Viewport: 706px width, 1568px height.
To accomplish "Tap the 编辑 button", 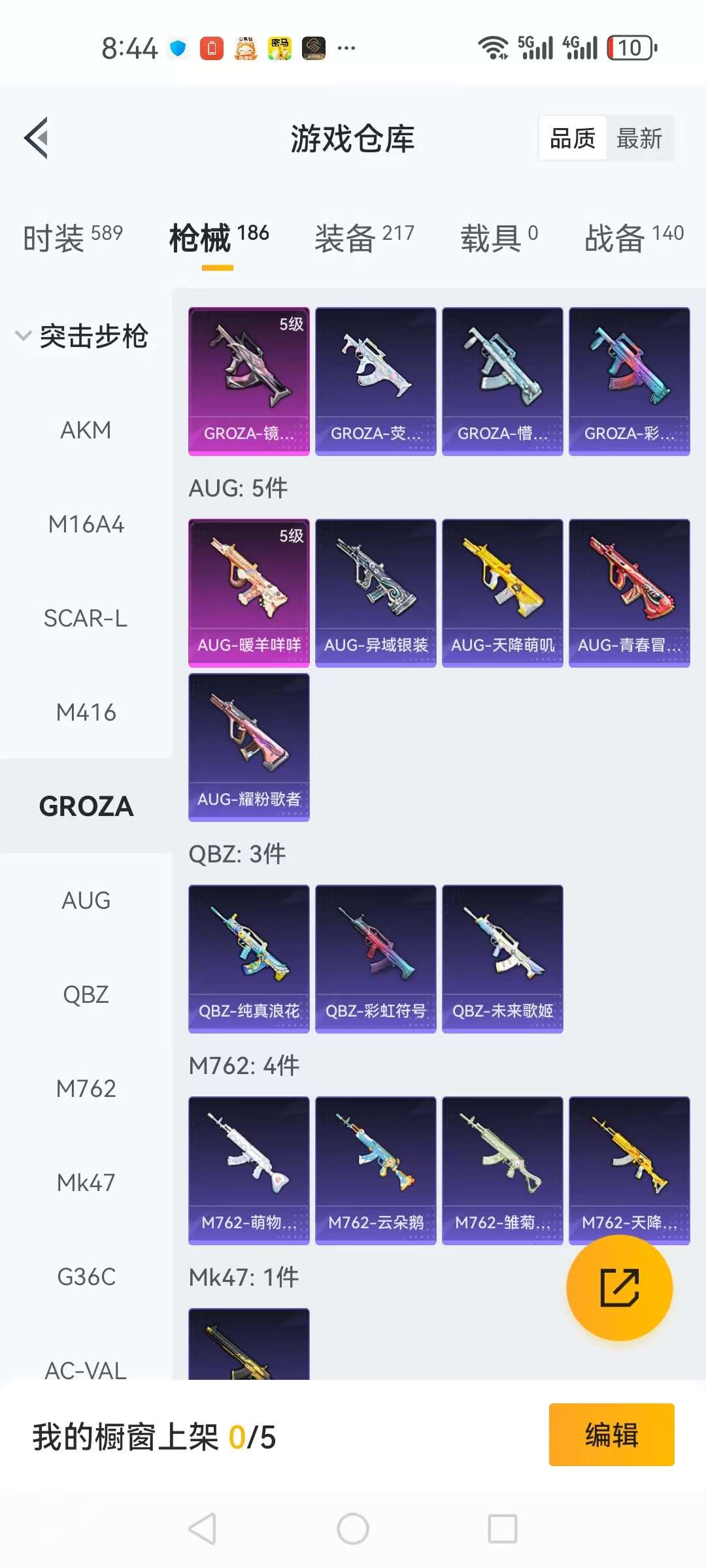I will (611, 1435).
